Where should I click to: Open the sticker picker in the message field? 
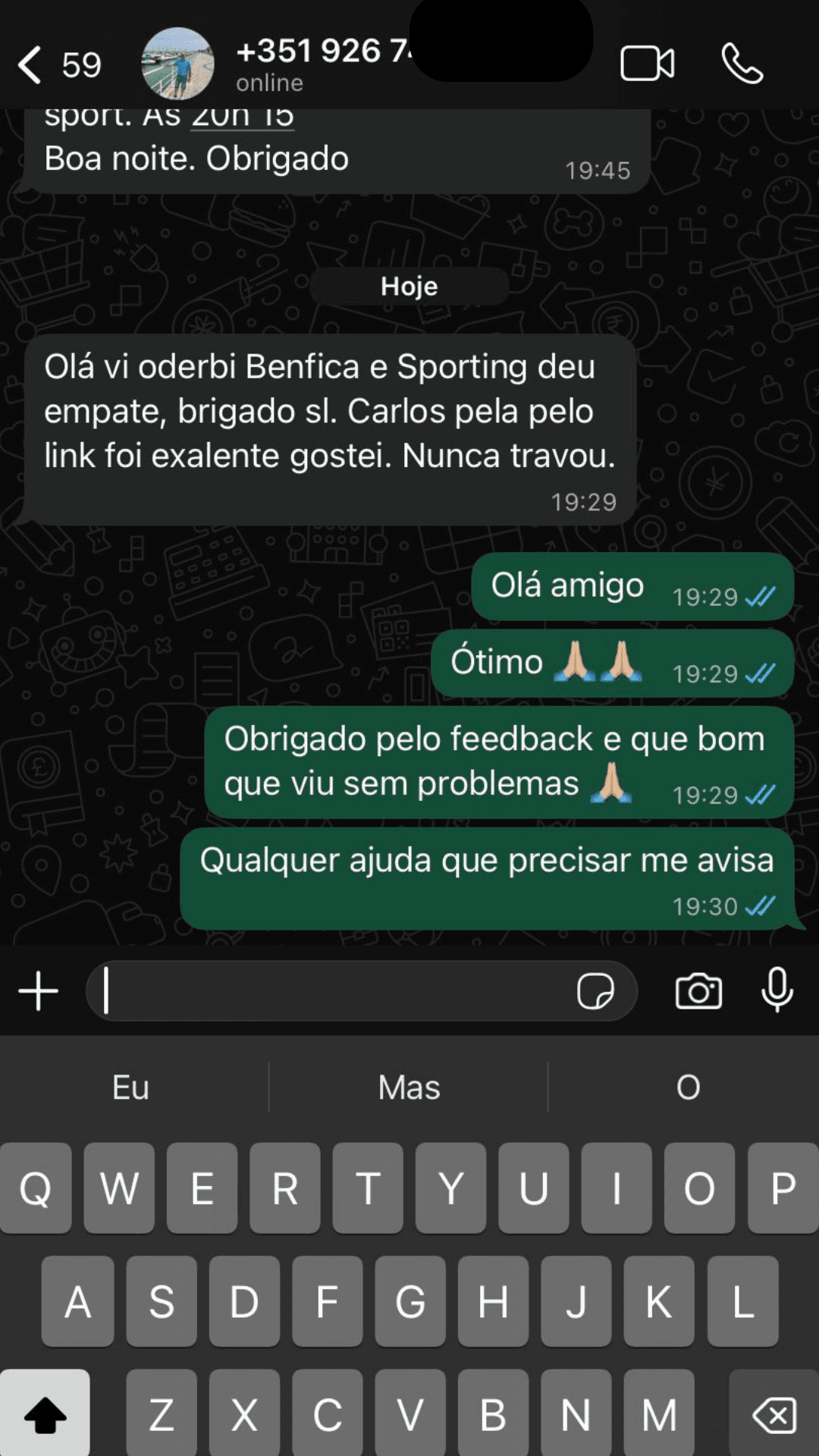click(x=595, y=991)
